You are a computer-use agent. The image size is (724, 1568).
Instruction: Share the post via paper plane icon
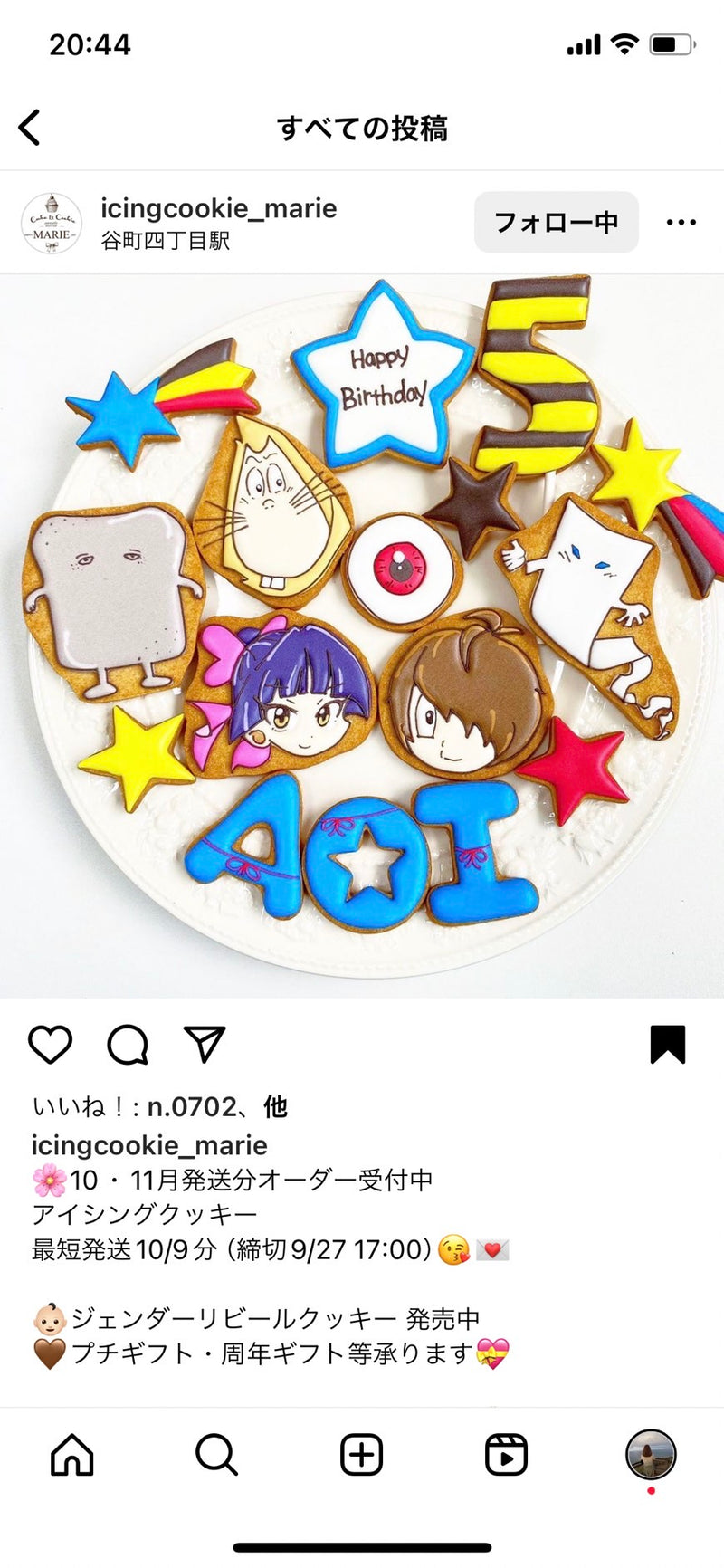pos(205,1045)
